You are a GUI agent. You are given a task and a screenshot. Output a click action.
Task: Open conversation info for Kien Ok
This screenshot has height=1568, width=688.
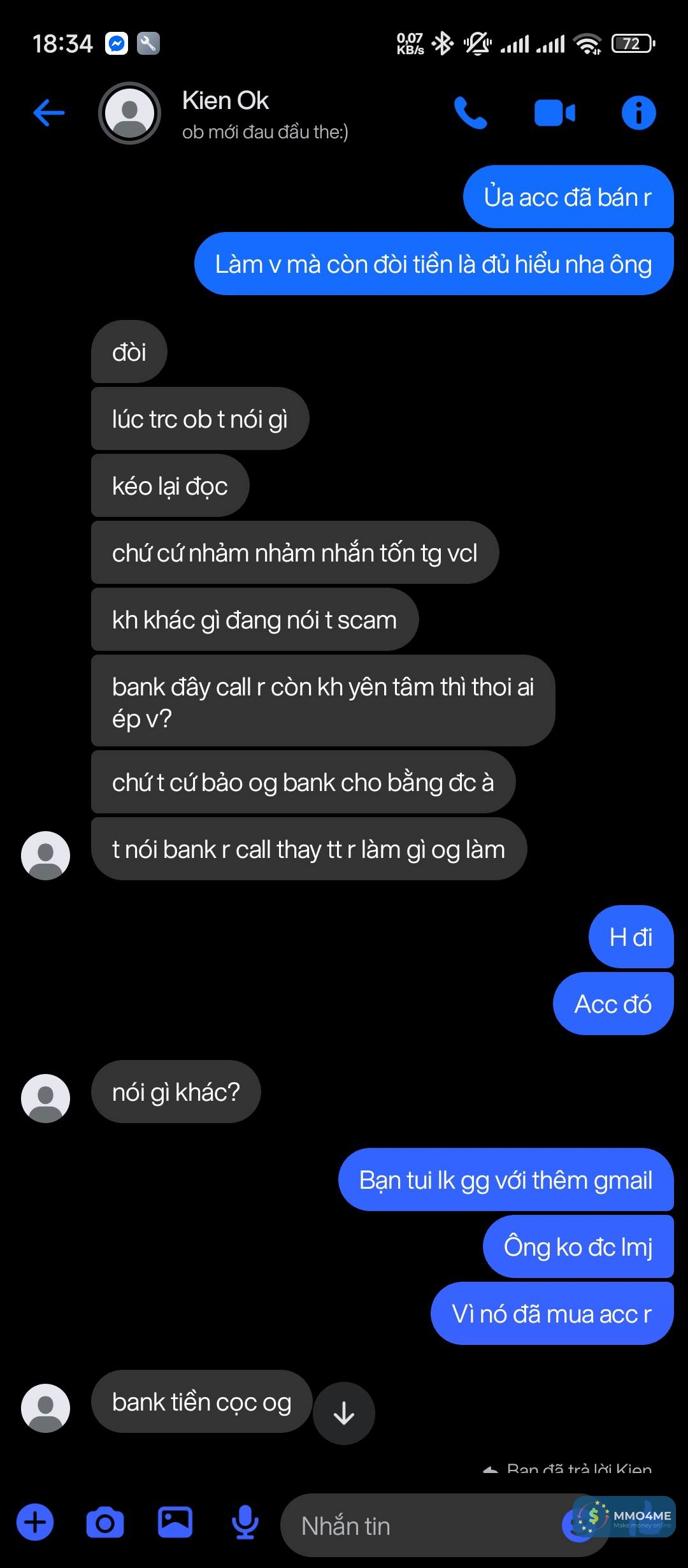click(x=638, y=113)
